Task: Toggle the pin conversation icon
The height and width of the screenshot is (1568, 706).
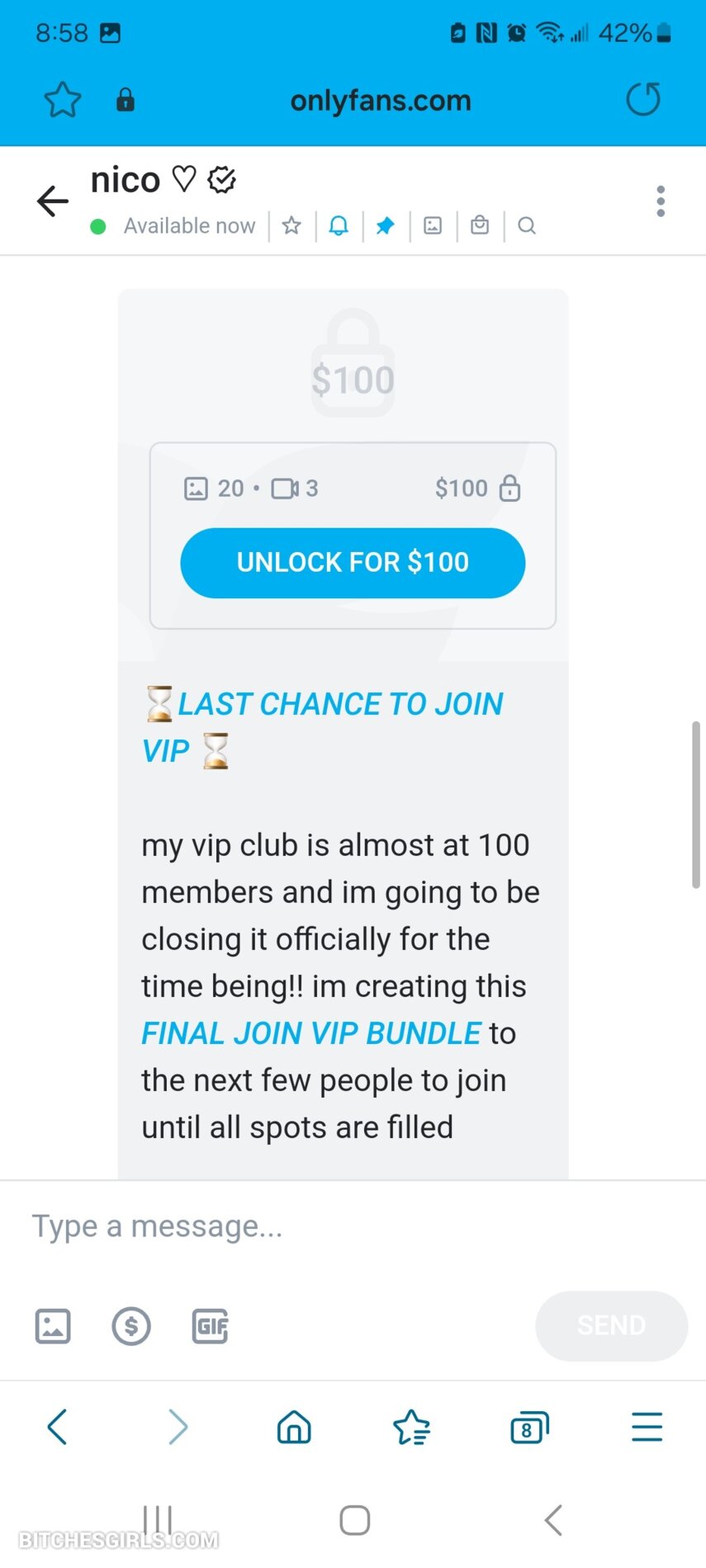Action: click(x=385, y=225)
